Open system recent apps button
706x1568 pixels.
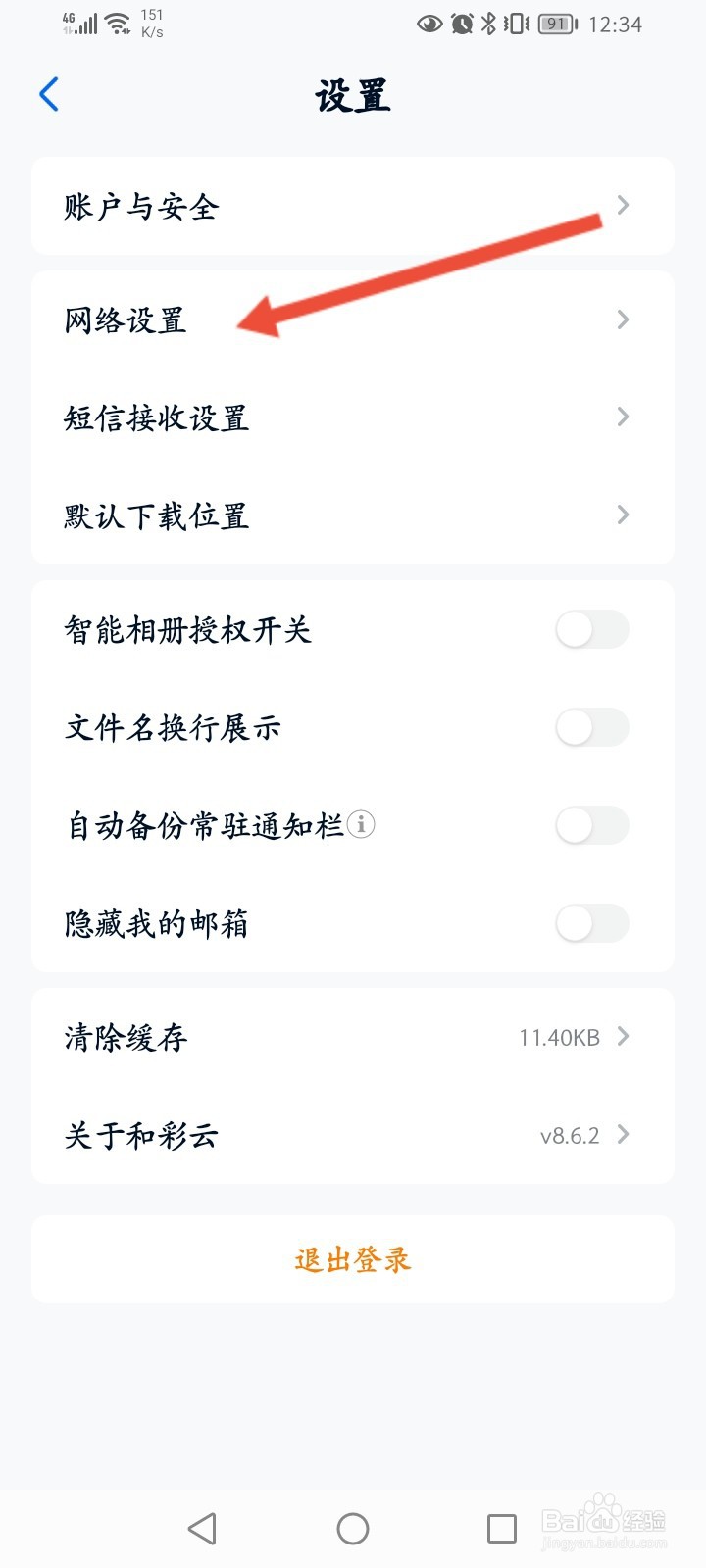click(x=501, y=1528)
